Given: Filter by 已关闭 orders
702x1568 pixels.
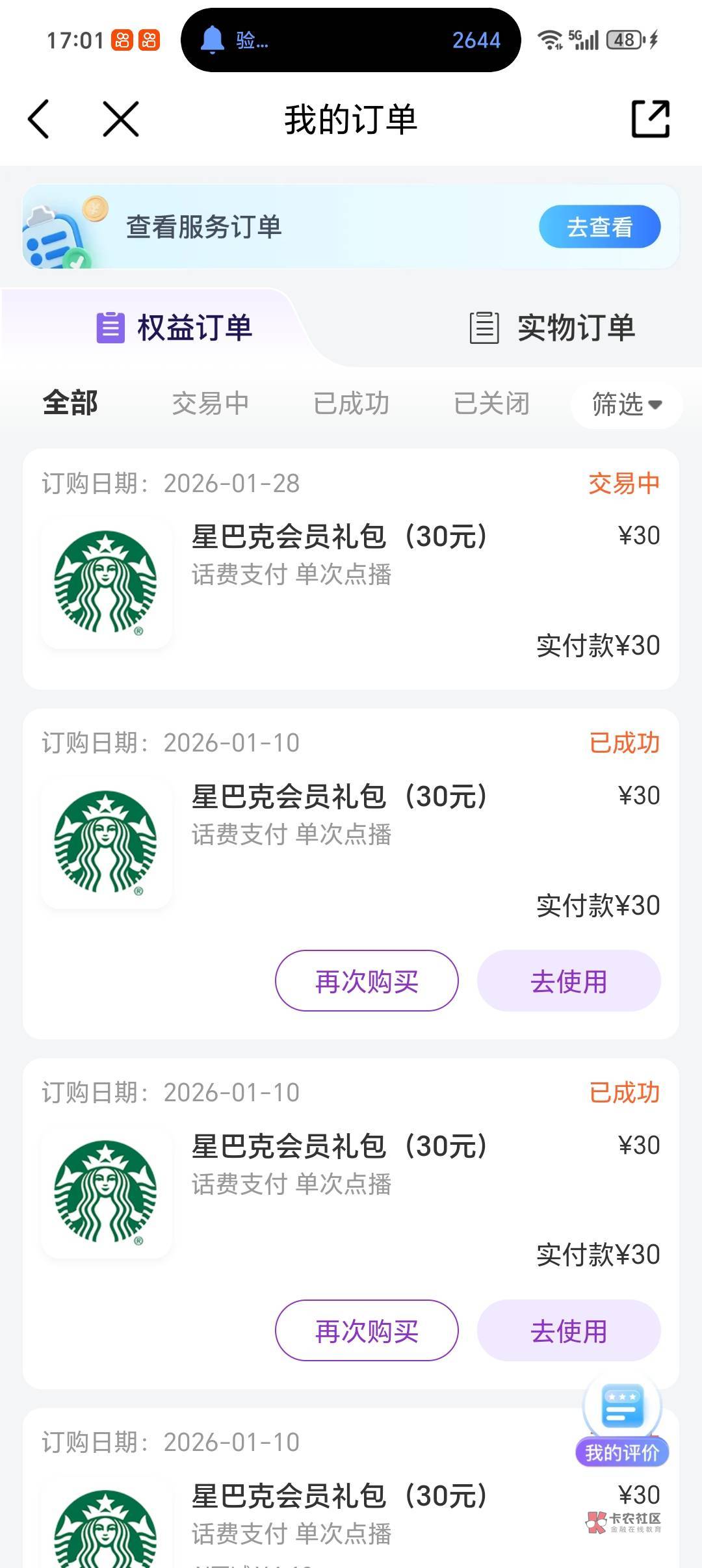Looking at the screenshot, I should coord(491,403).
